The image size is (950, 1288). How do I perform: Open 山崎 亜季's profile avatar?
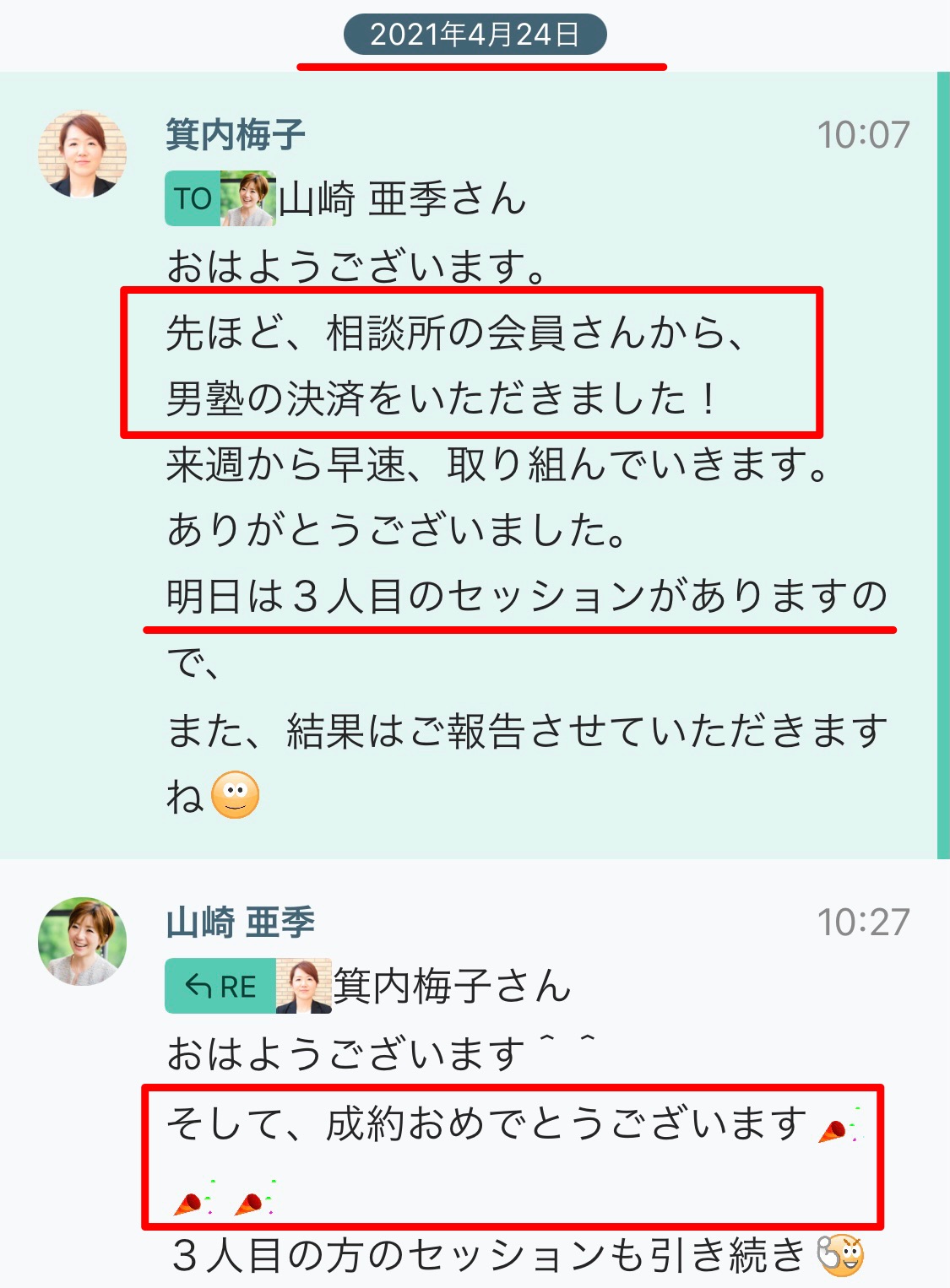(82, 941)
